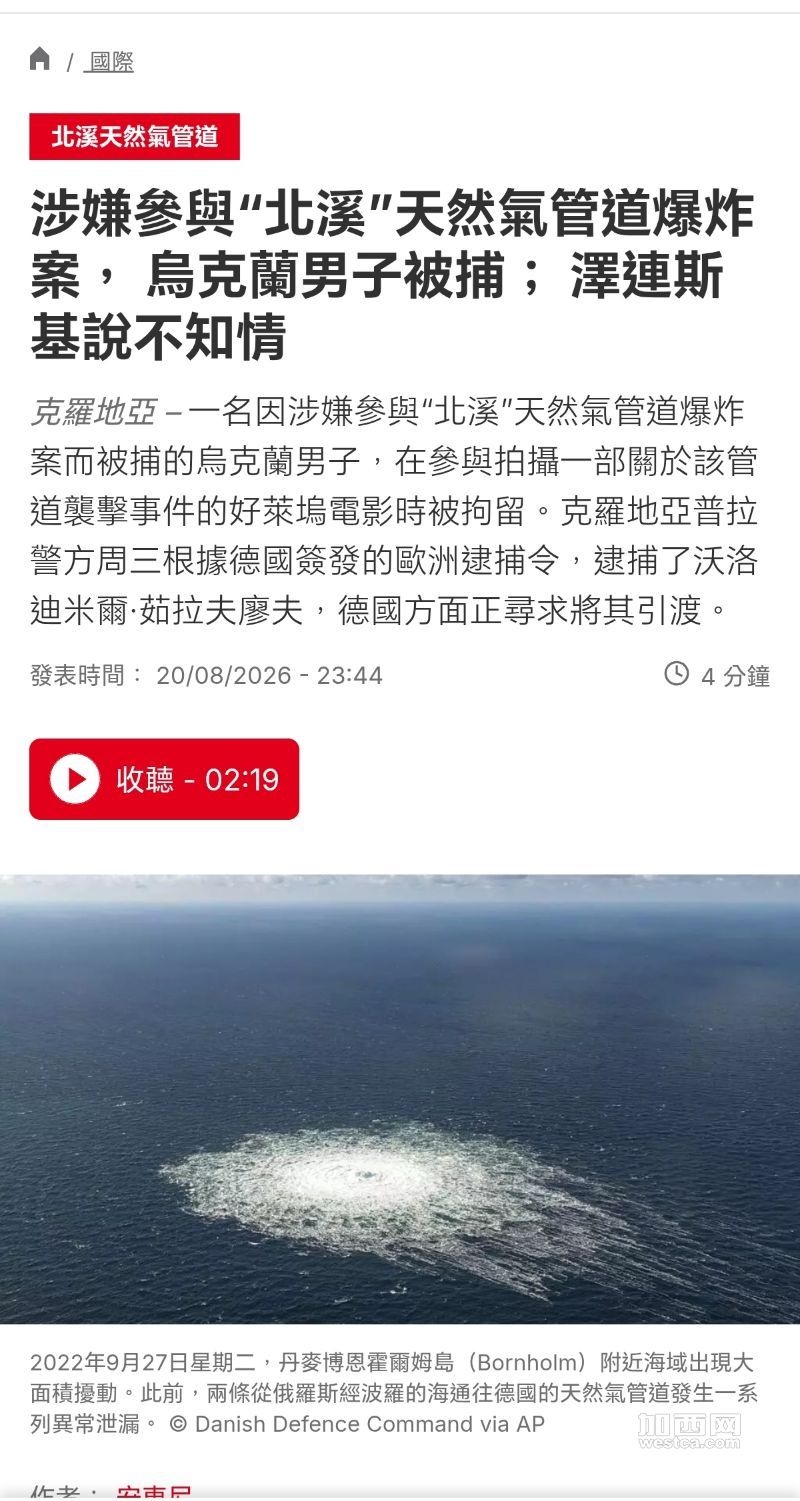The image size is (800, 1501).
Task: Open the 國際 breadcrumb link
Action: (109, 62)
